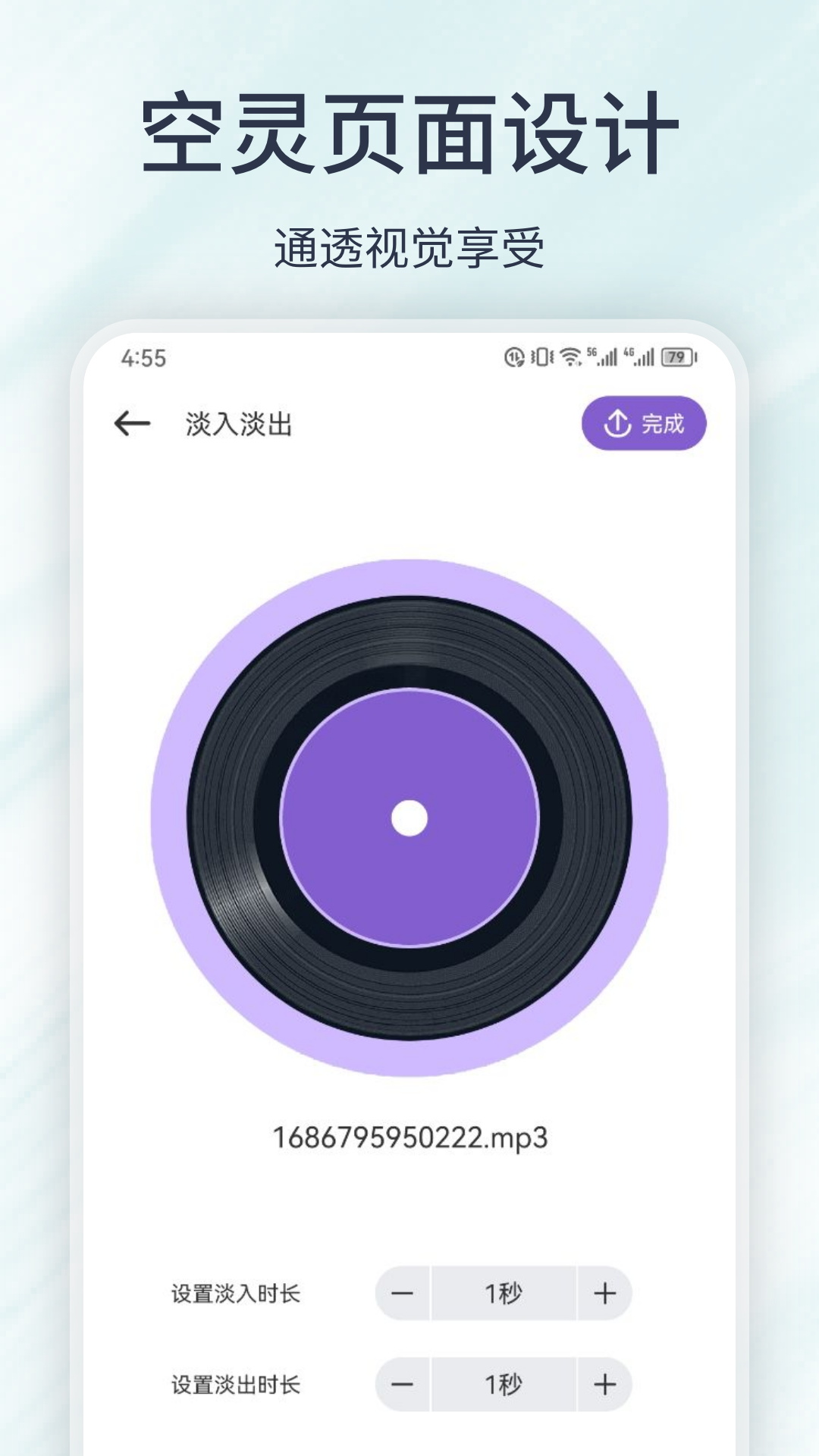
Task: Click the vibrate mode icon in status bar
Action: [541, 356]
